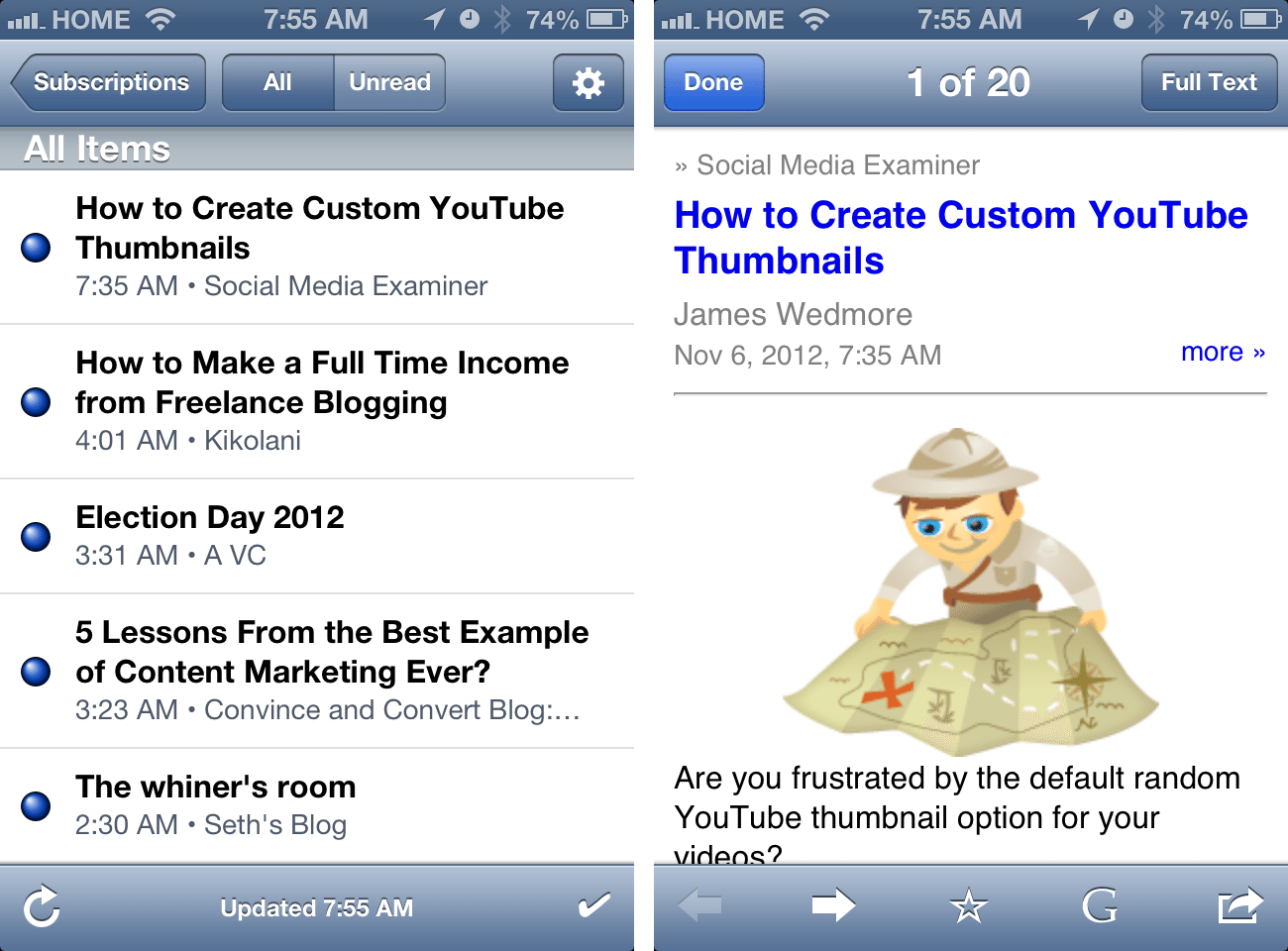Viewport: 1288px width, 951px height.
Task: Switch to the Unread filter
Action: (389, 82)
